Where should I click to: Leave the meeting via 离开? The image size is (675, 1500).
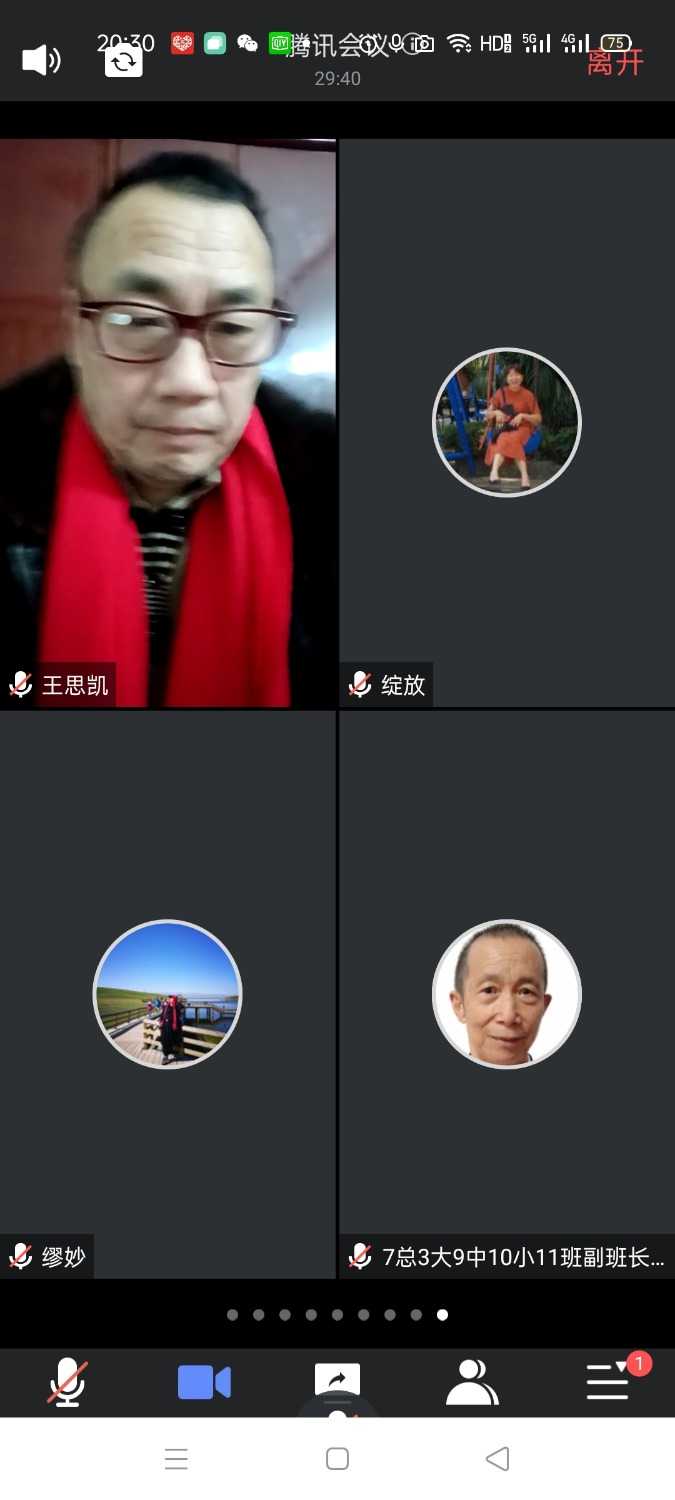(615, 62)
